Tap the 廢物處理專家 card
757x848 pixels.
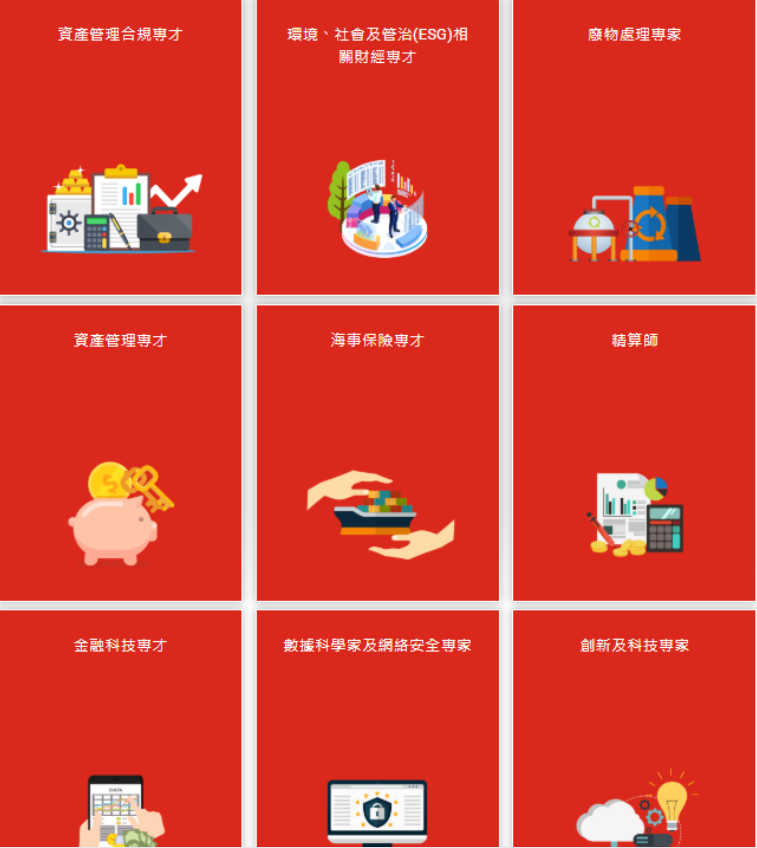634,146
